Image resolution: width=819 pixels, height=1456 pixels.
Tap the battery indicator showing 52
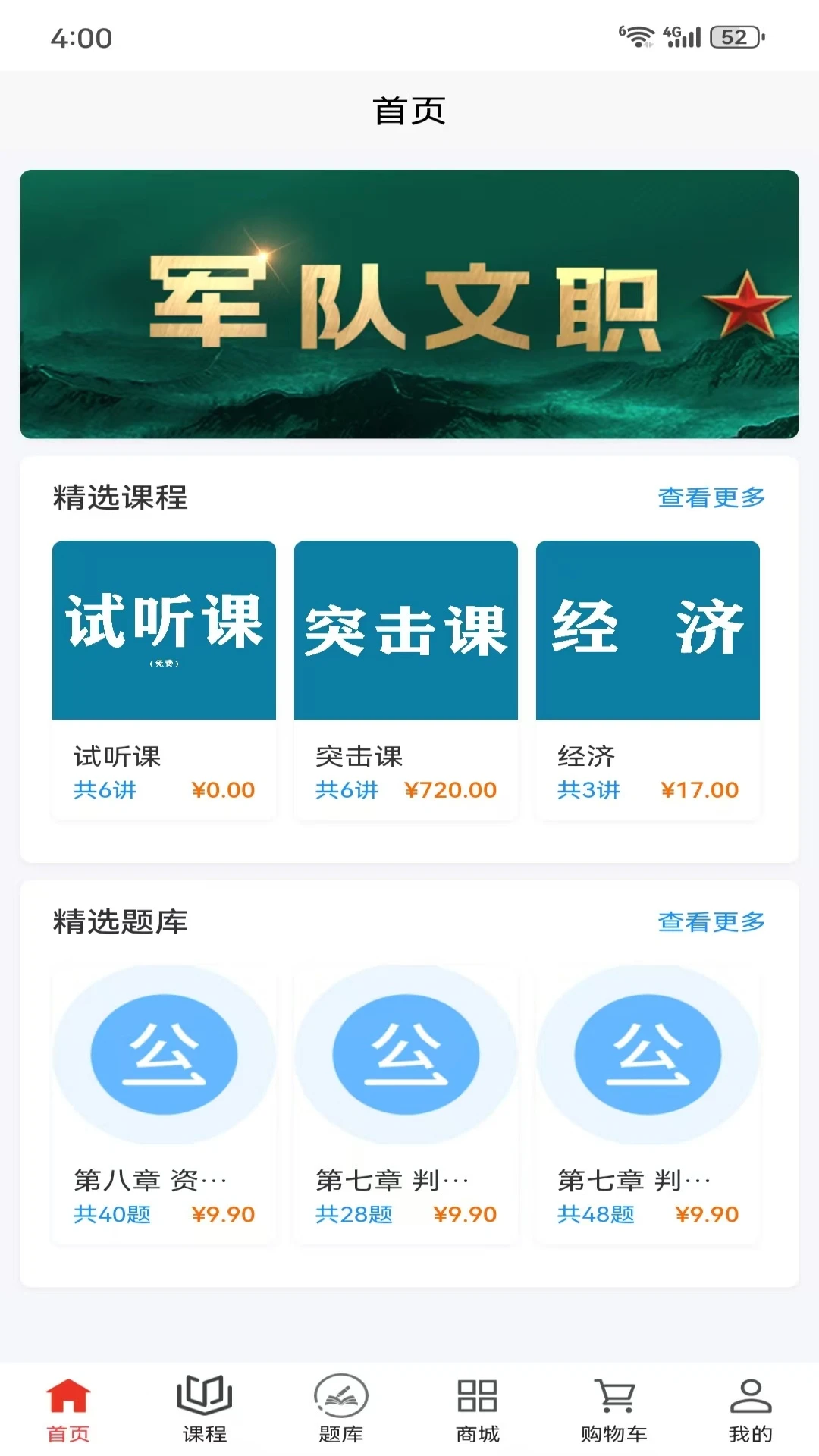[730, 35]
